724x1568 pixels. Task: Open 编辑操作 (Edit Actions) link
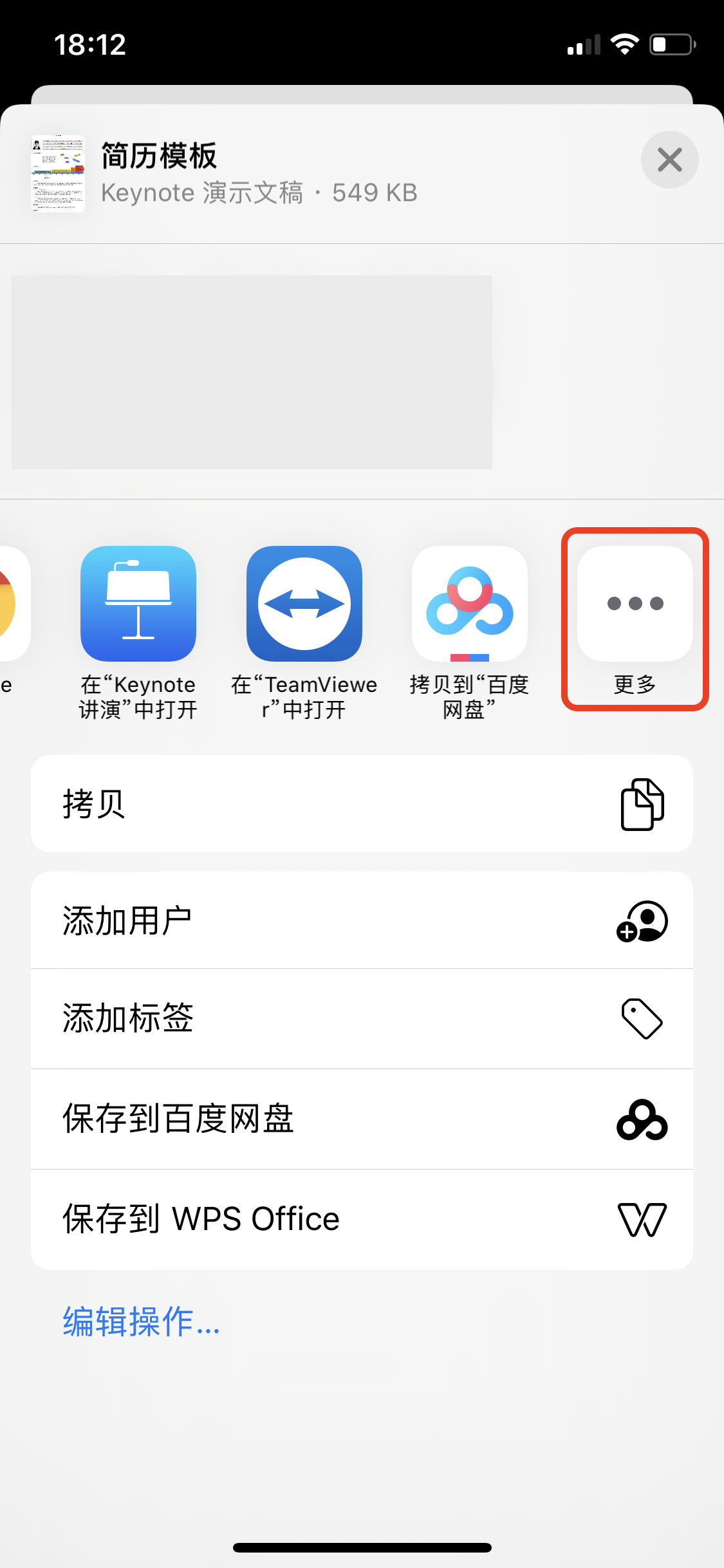pos(142,1322)
